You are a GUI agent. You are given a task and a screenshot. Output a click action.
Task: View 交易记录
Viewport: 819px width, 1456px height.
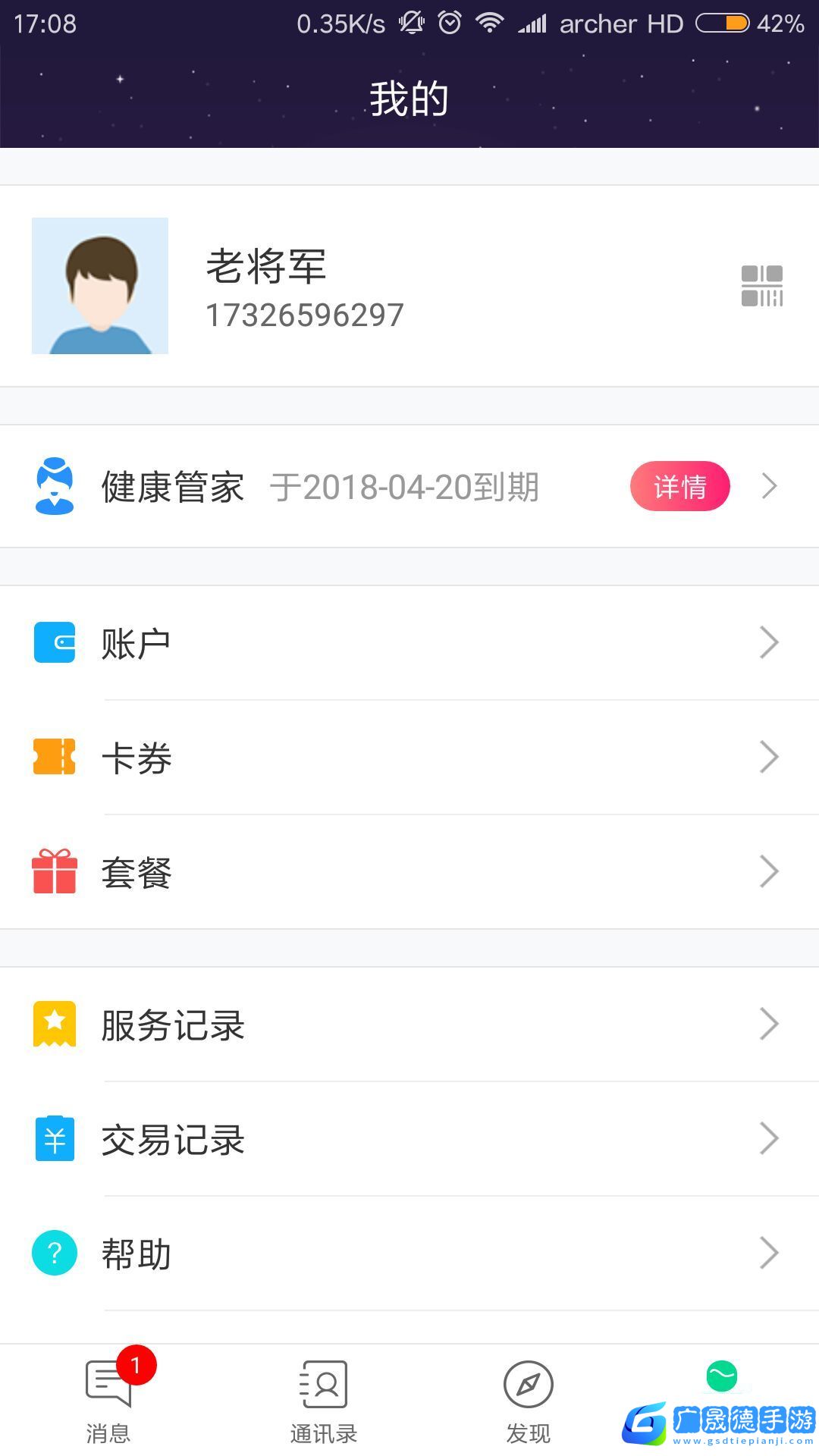point(409,1139)
